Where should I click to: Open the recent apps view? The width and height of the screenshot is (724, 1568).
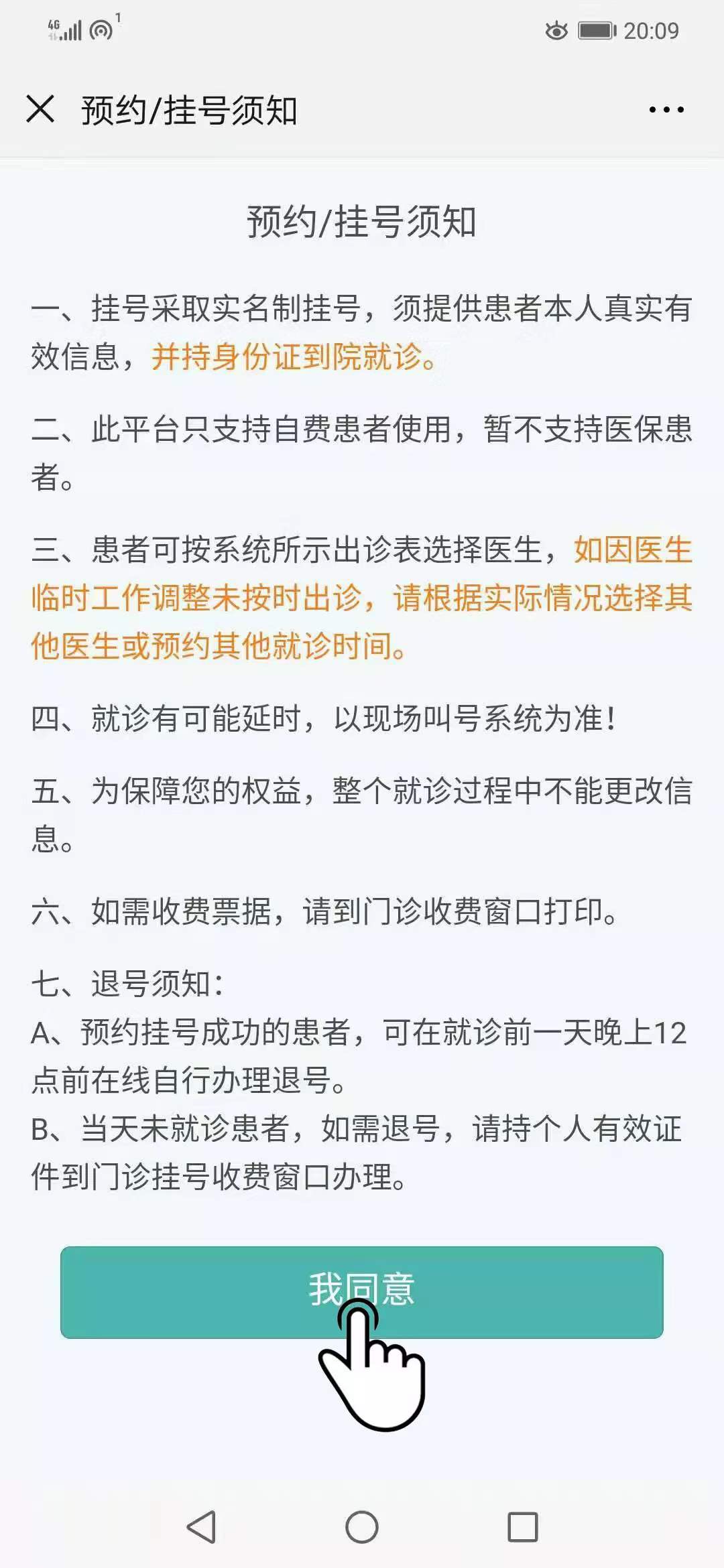click(x=523, y=1527)
